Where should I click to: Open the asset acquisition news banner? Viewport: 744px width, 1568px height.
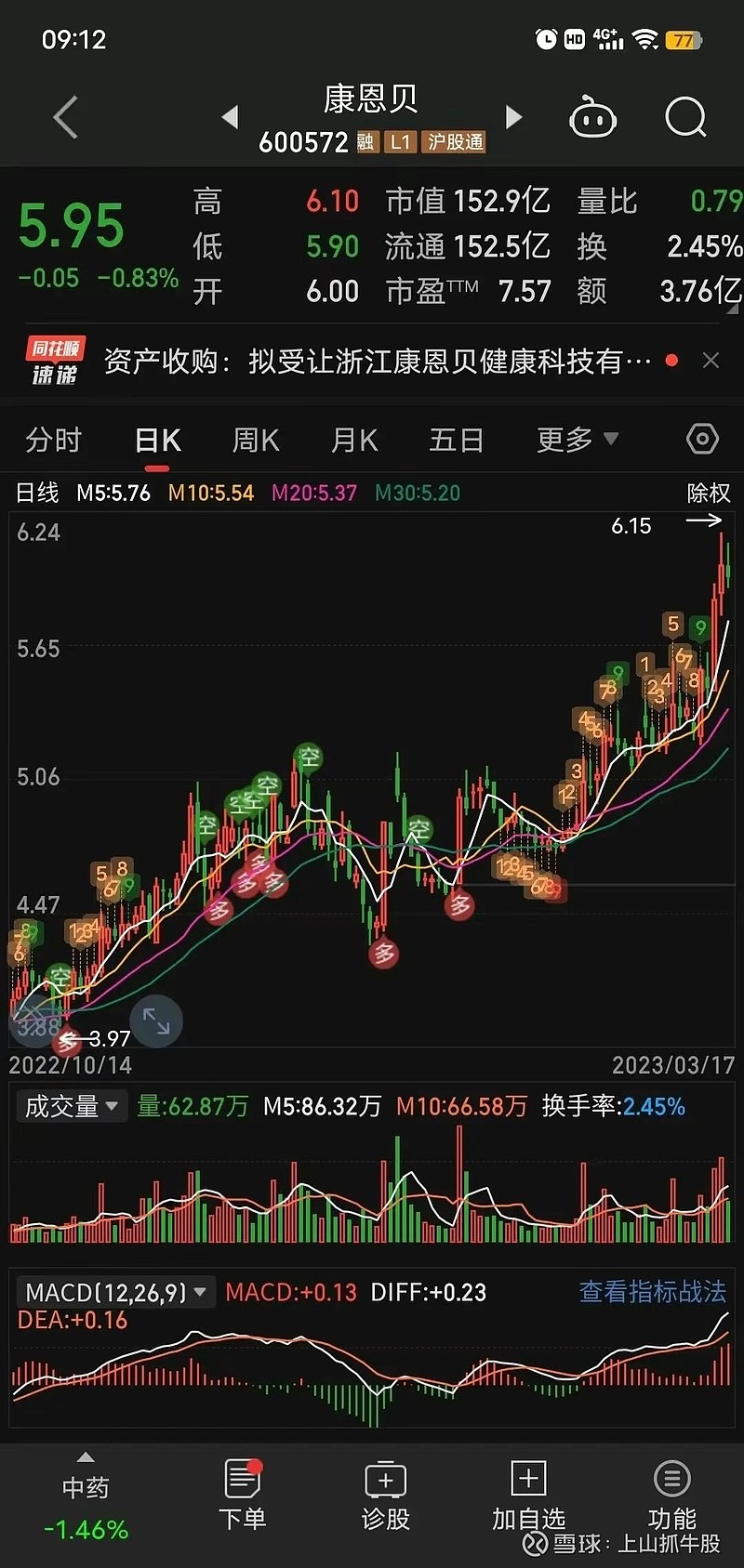[377, 361]
